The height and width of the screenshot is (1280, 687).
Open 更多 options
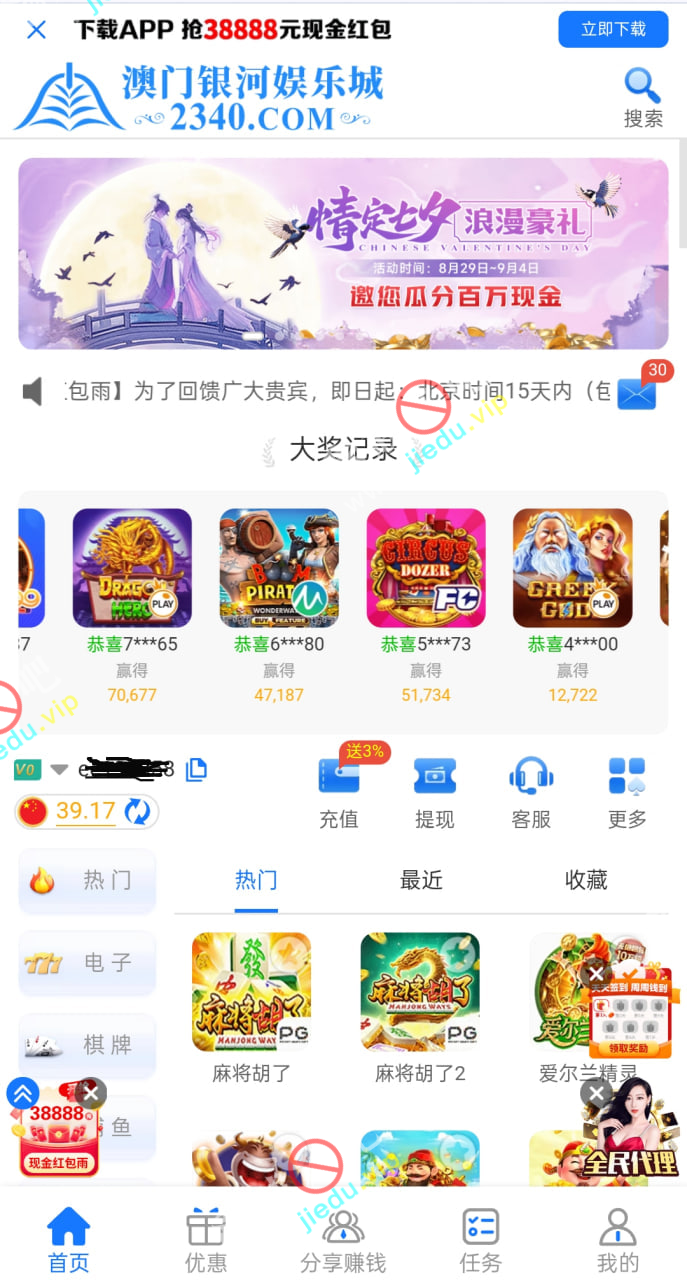(627, 793)
